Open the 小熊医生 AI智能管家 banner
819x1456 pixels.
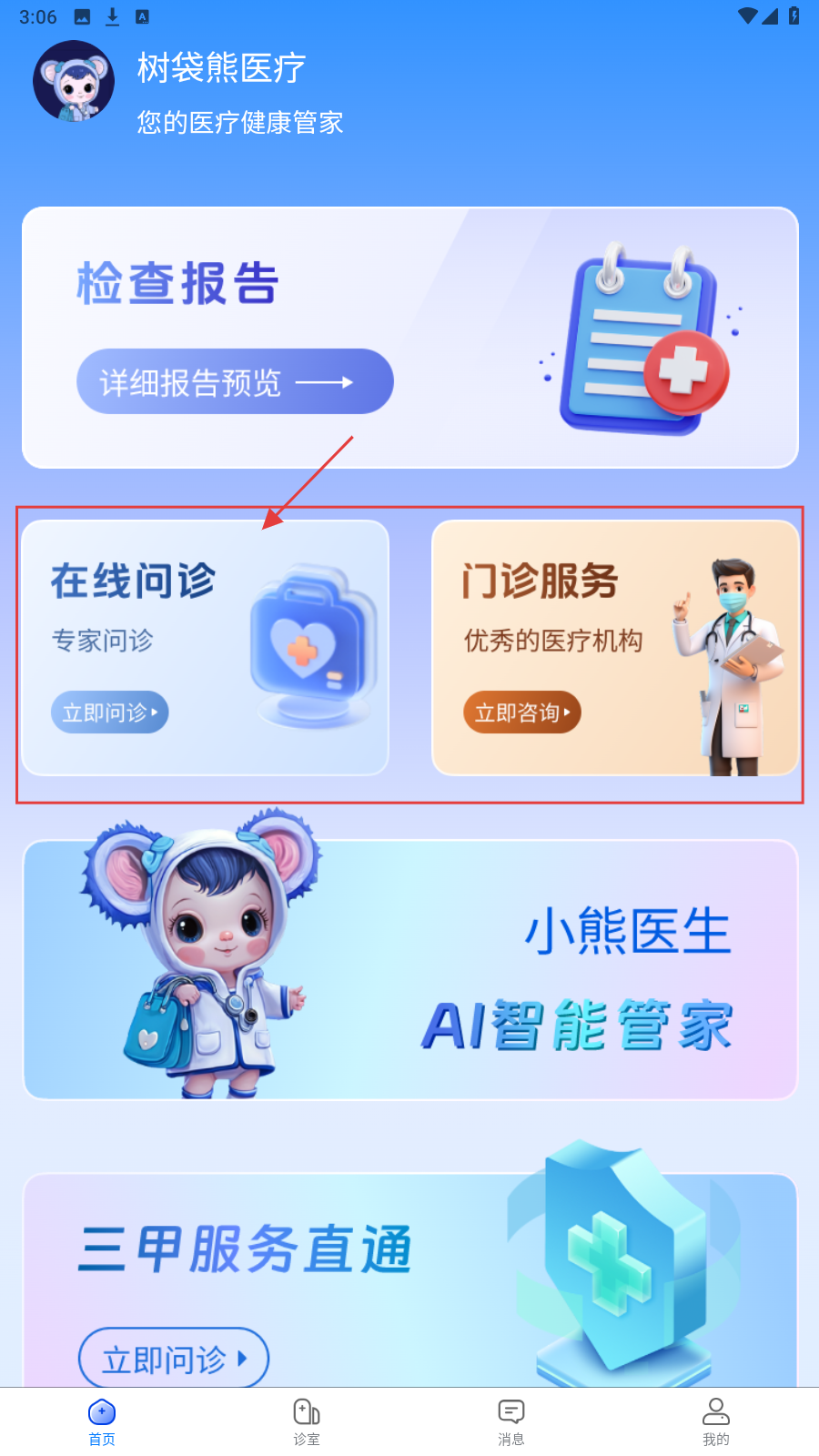tap(410, 970)
